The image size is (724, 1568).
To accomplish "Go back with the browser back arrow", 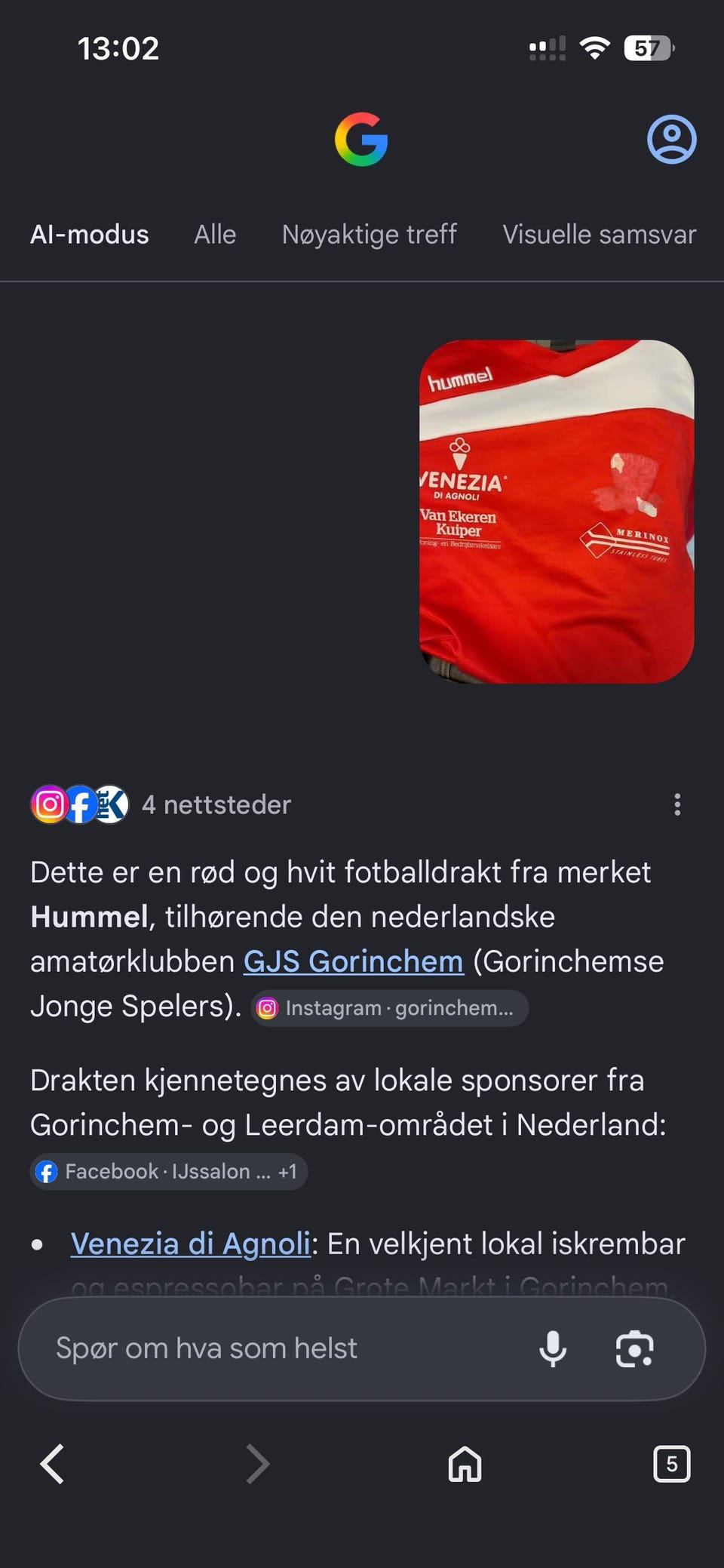I will 52,1464.
